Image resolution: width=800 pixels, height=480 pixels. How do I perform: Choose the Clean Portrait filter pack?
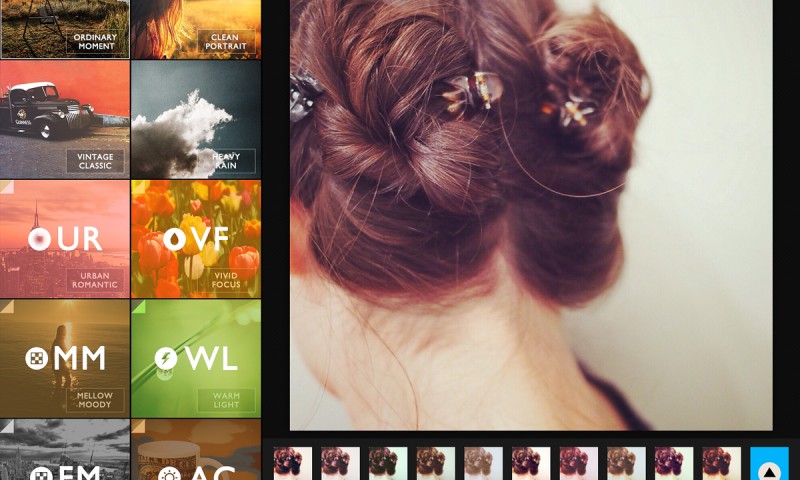[x=195, y=29]
